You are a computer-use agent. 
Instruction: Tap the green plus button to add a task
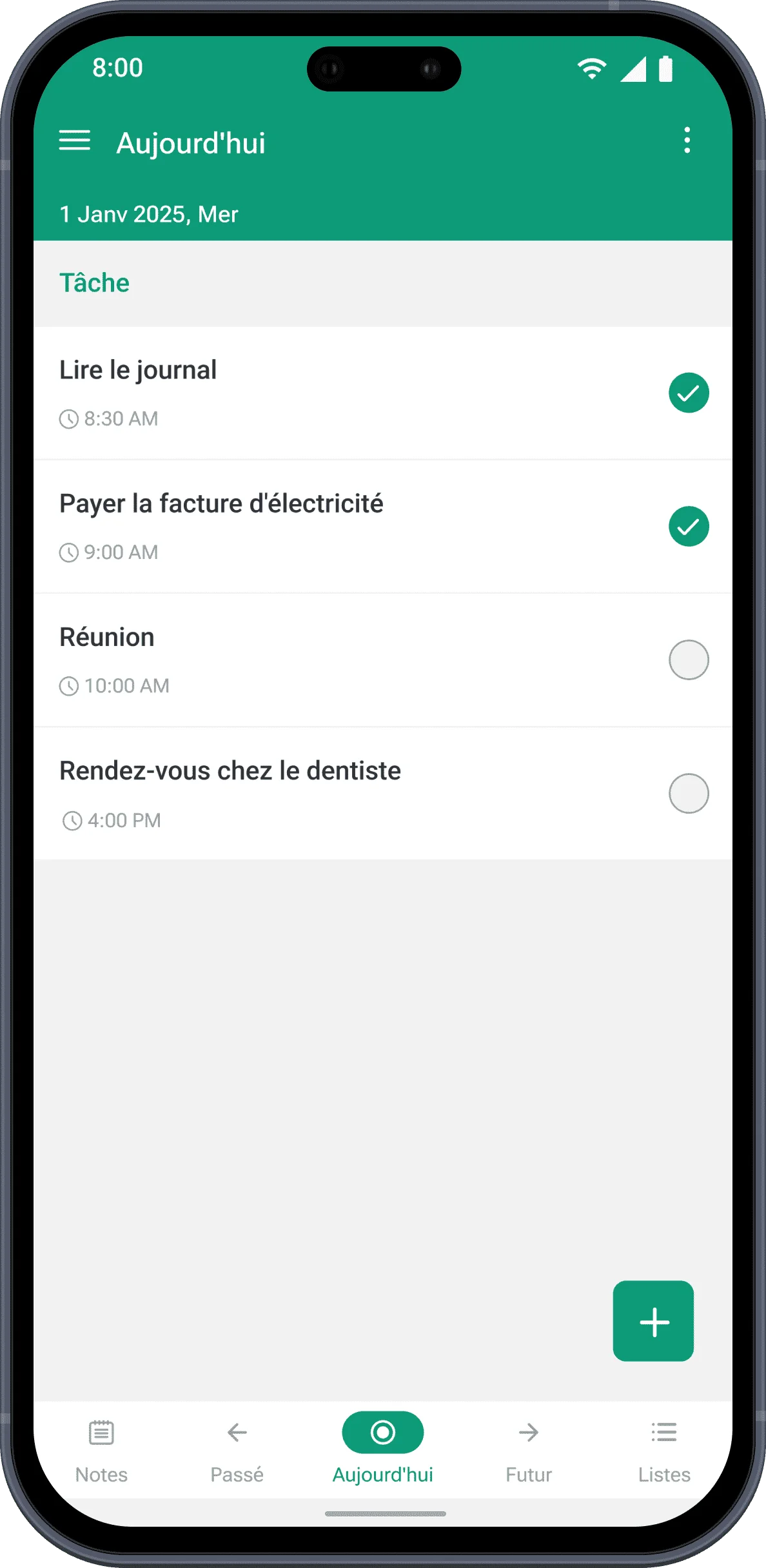pyautogui.click(x=653, y=1321)
